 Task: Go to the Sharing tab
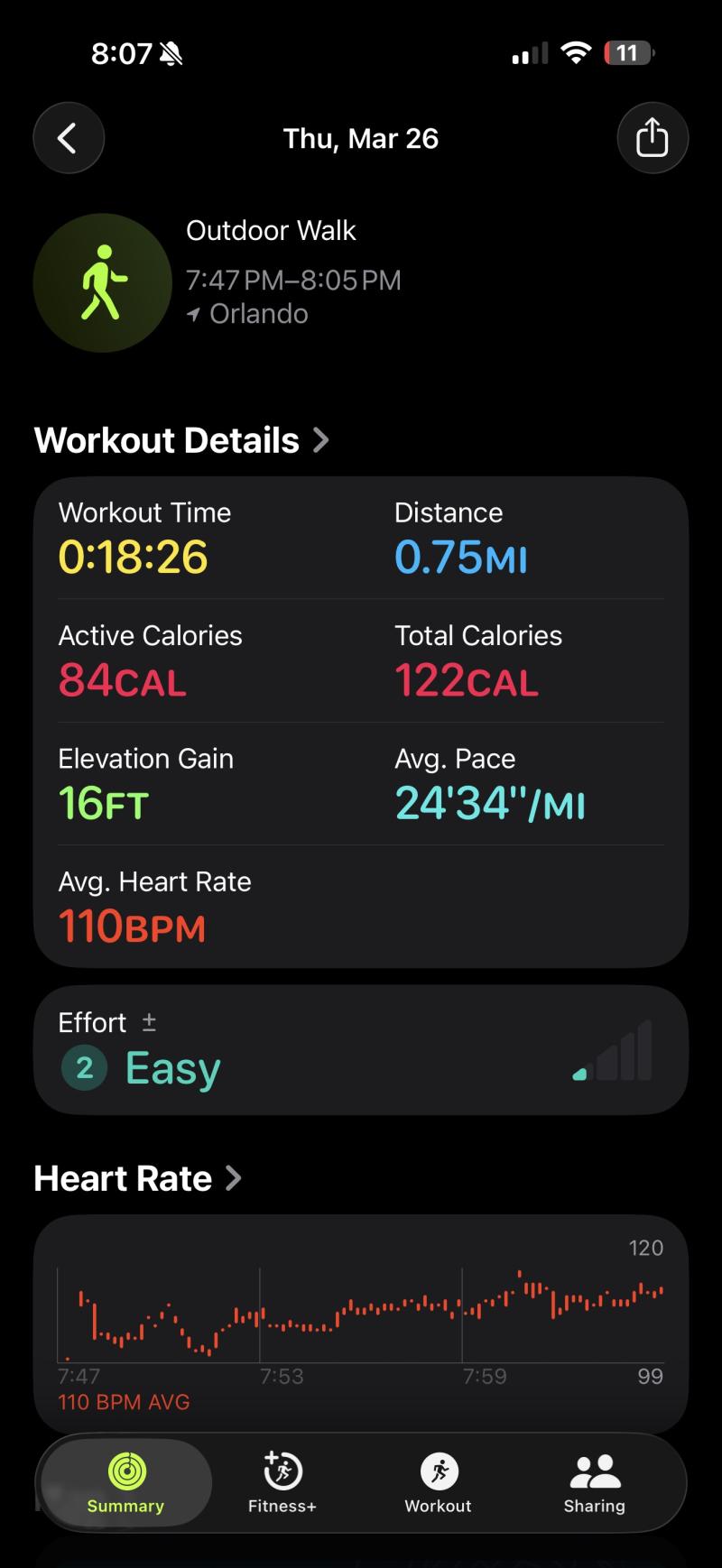click(594, 1483)
